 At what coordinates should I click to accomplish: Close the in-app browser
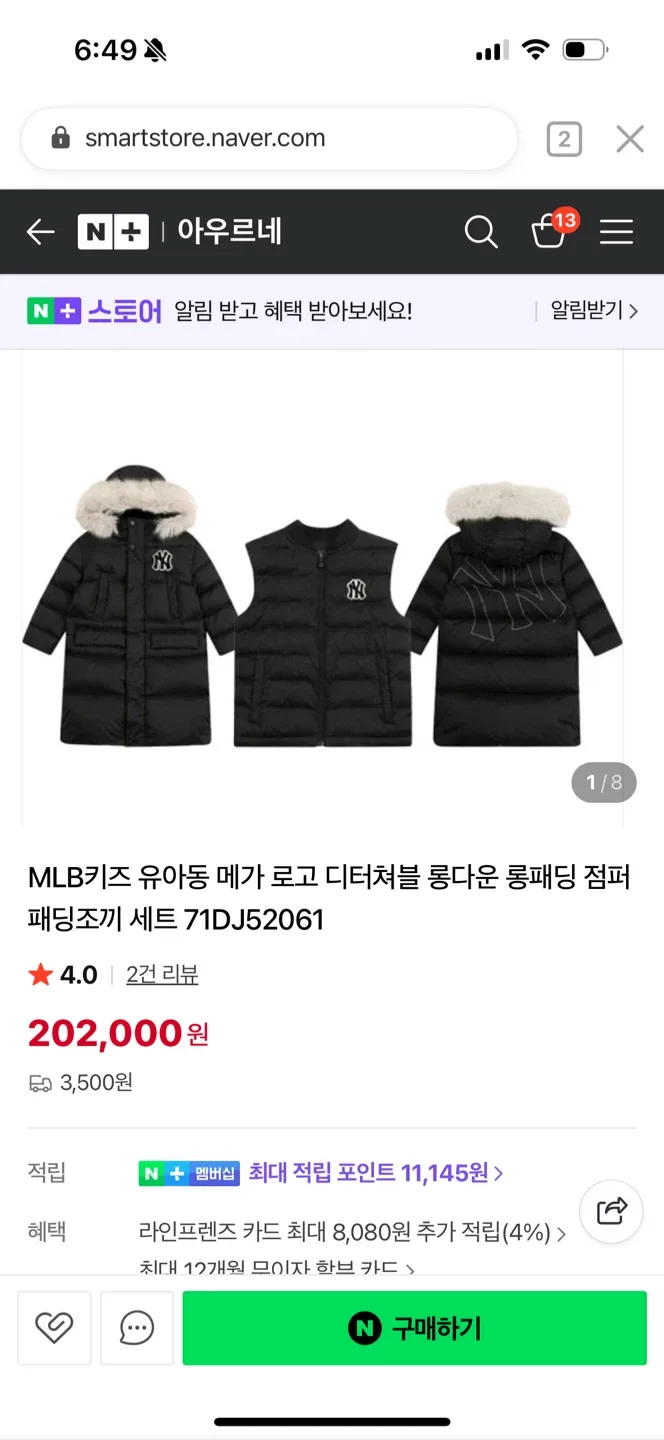point(630,139)
